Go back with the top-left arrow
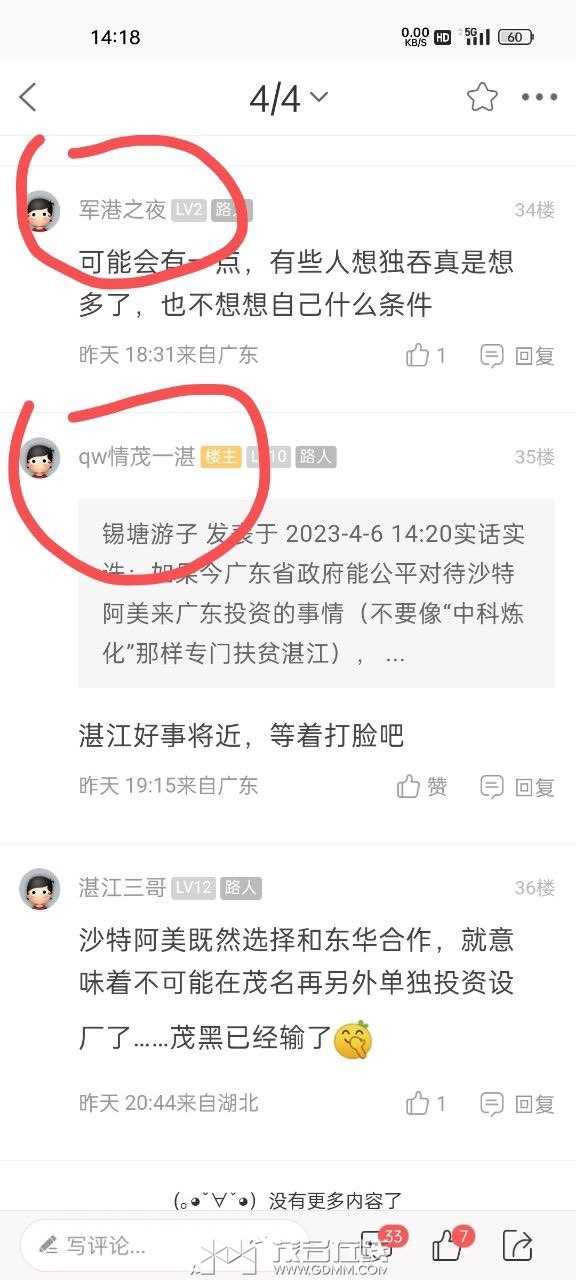Screen dimensions: 576x1280 pyautogui.click(x=28, y=97)
